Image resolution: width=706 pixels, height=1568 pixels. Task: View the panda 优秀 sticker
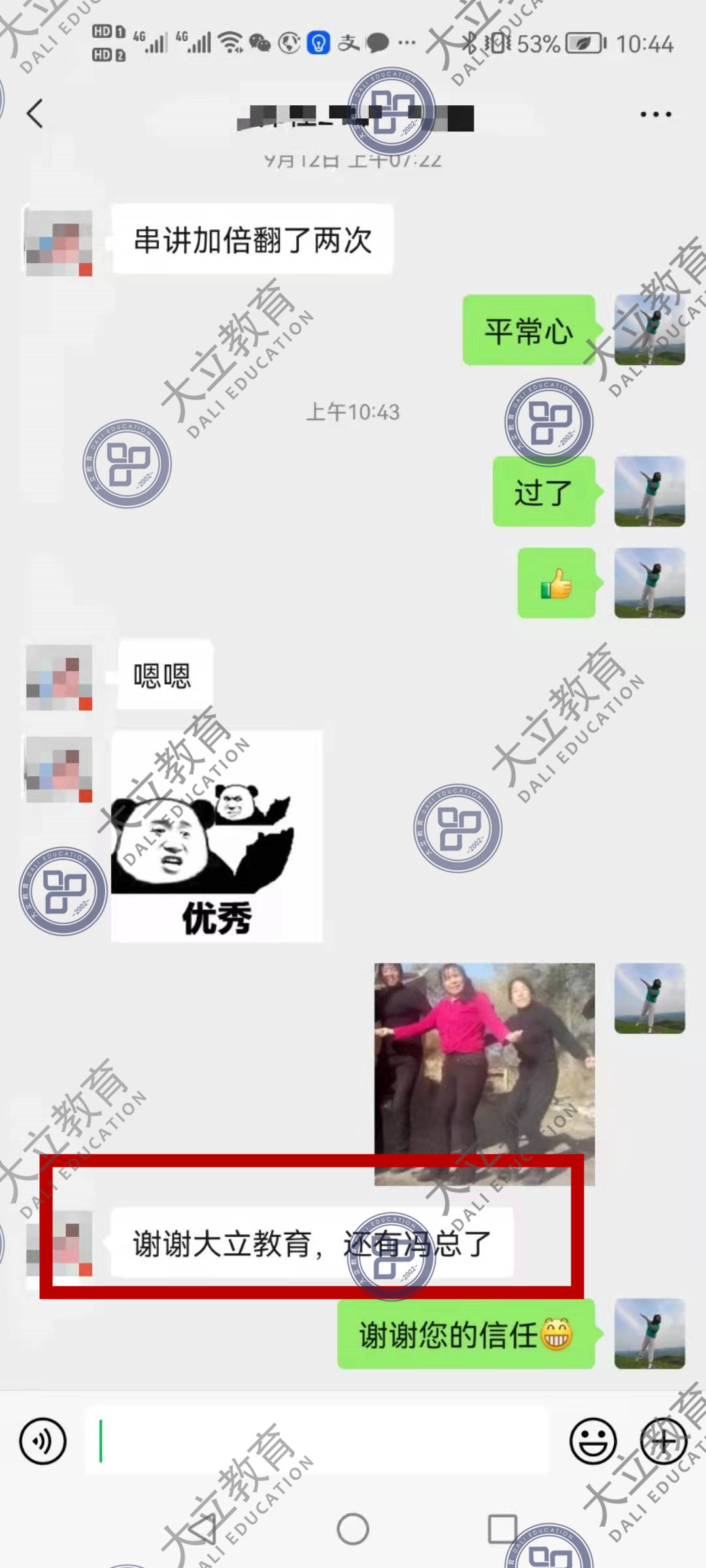(216, 836)
